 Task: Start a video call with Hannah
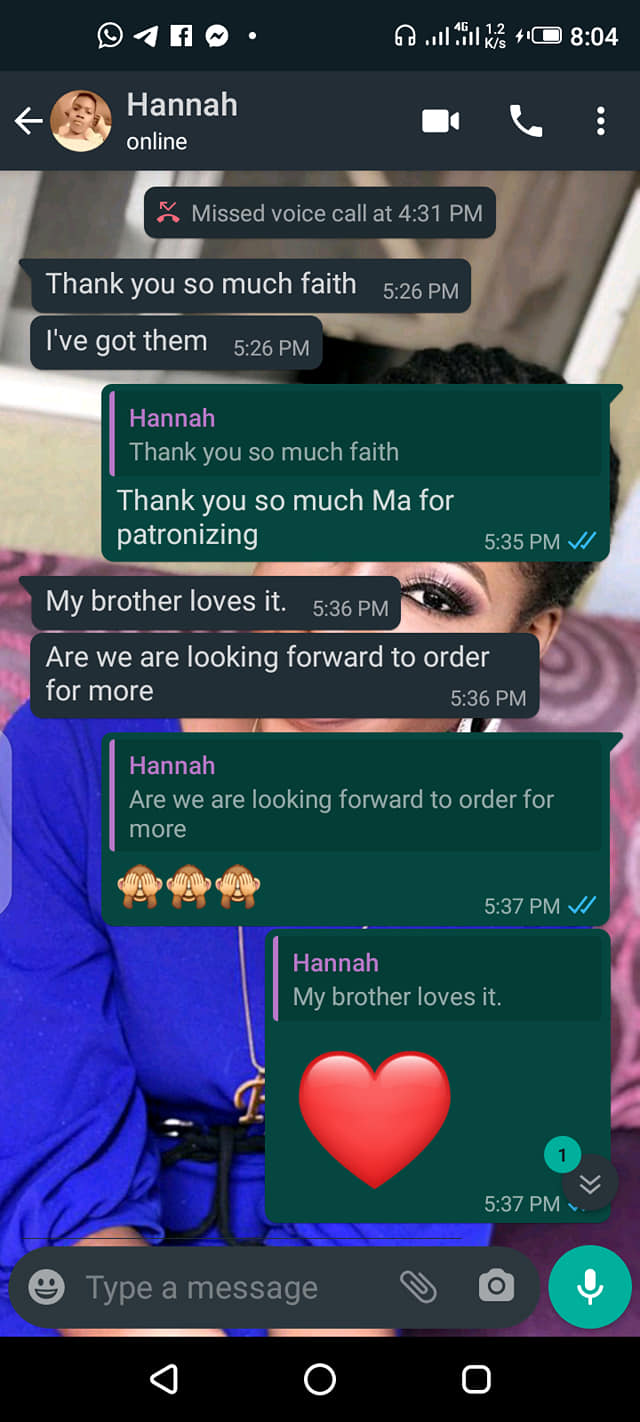[441, 121]
